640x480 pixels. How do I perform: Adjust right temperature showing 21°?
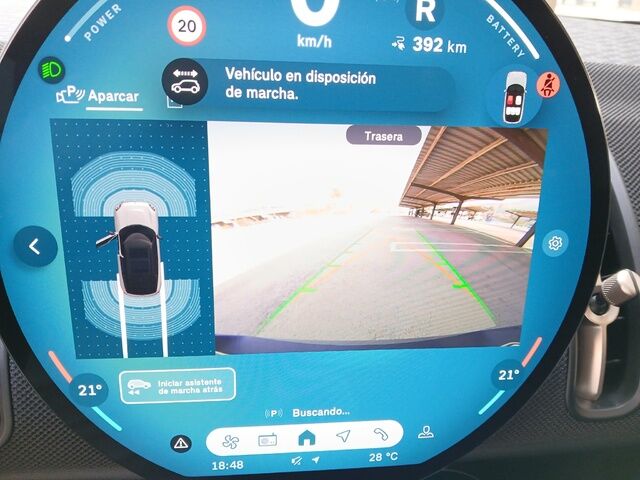pyautogui.click(x=509, y=375)
